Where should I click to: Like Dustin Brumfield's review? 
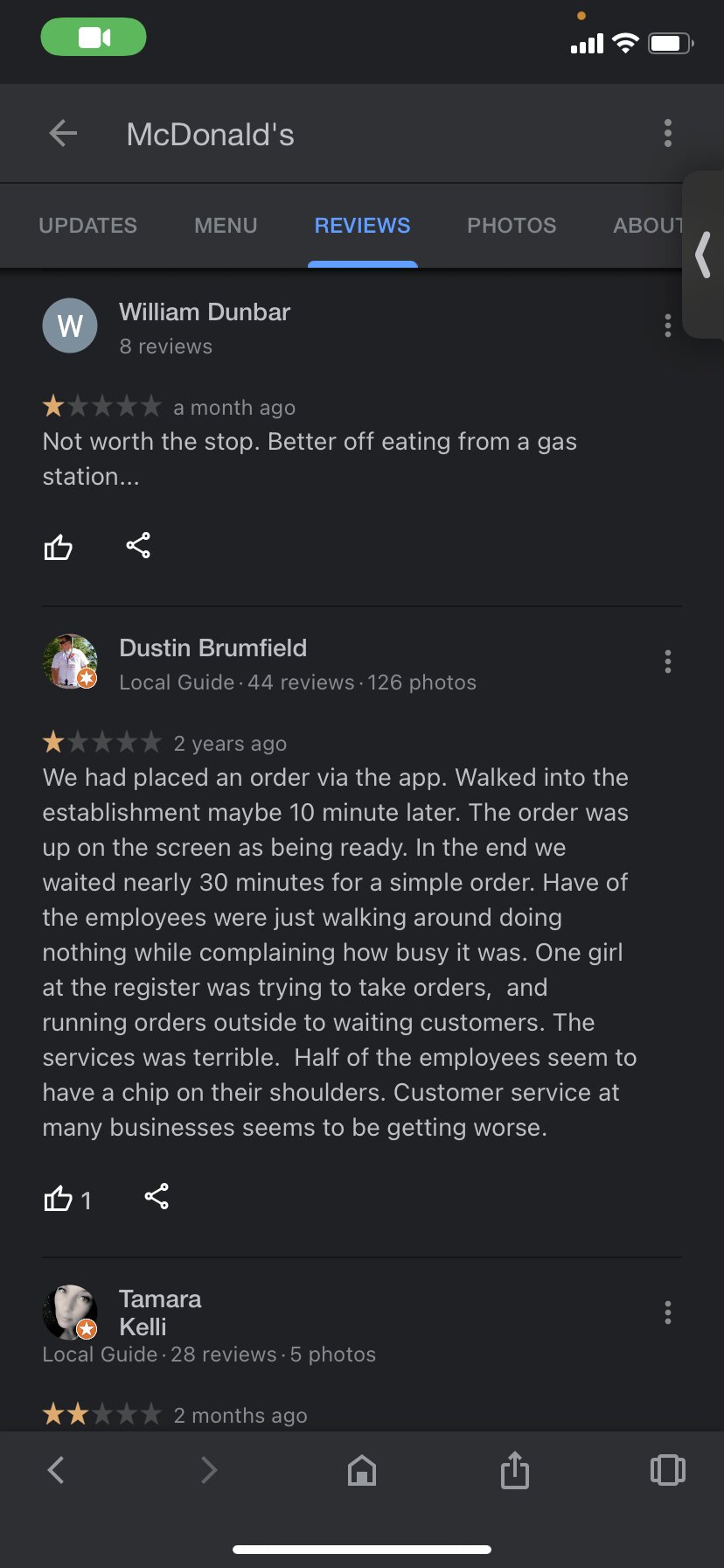point(59,1198)
